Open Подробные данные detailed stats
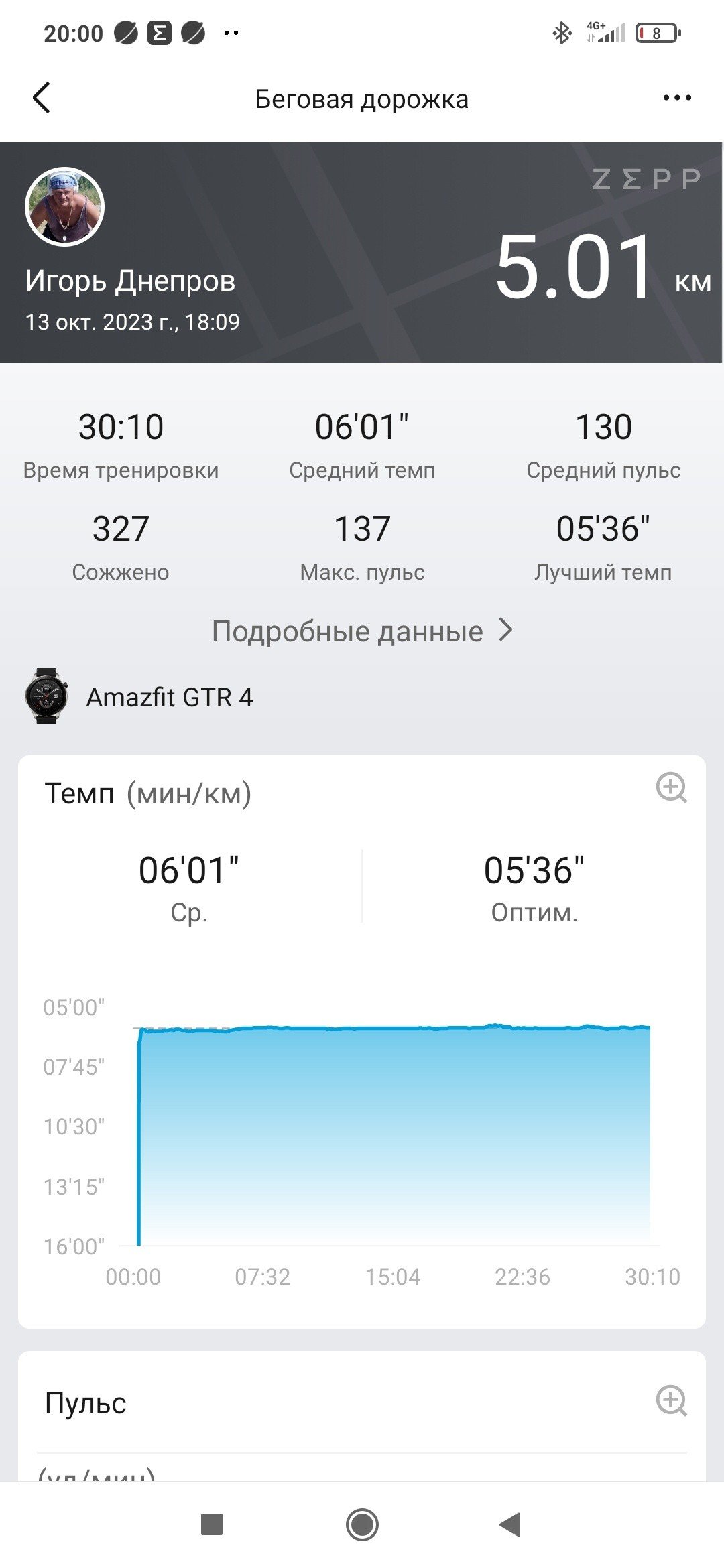Screen dimensions: 724x1568 362,631
